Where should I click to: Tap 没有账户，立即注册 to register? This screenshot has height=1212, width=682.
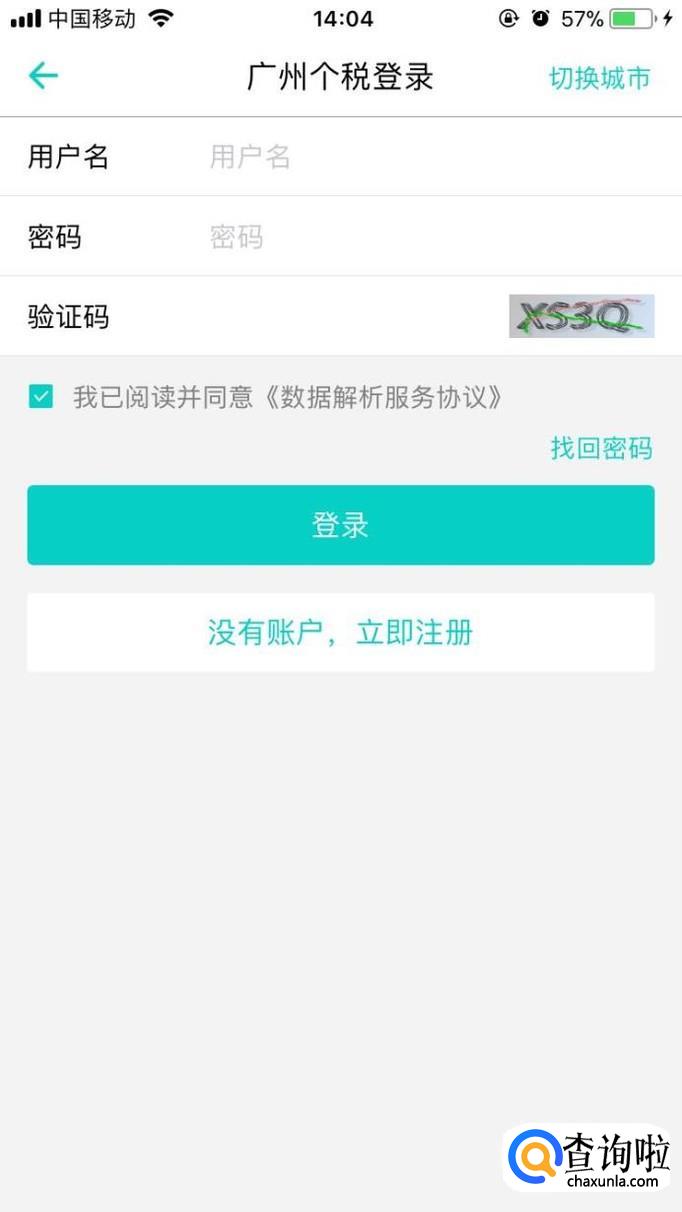pos(340,632)
